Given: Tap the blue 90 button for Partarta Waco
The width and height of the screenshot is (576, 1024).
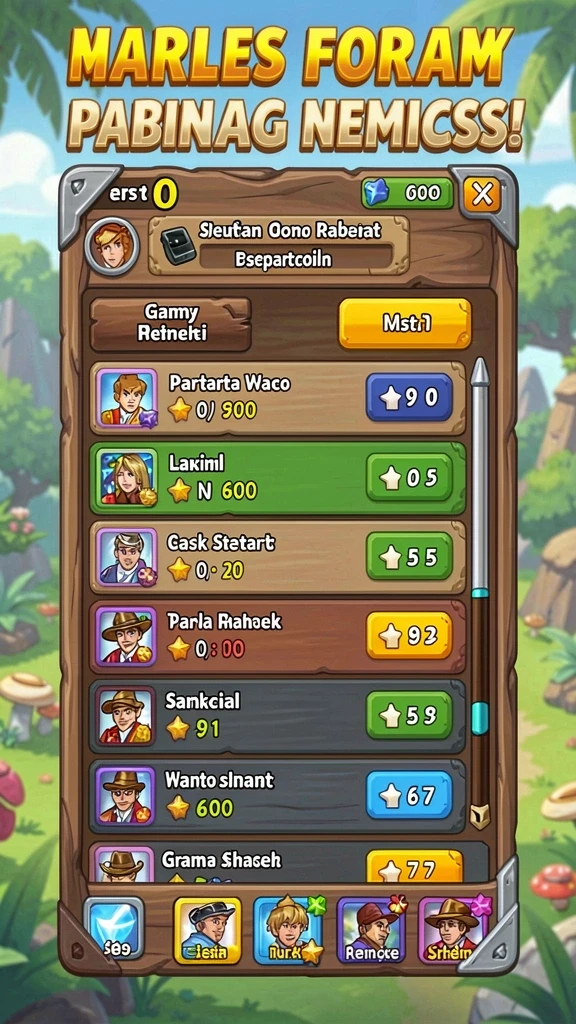Looking at the screenshot, I should 409,397.
